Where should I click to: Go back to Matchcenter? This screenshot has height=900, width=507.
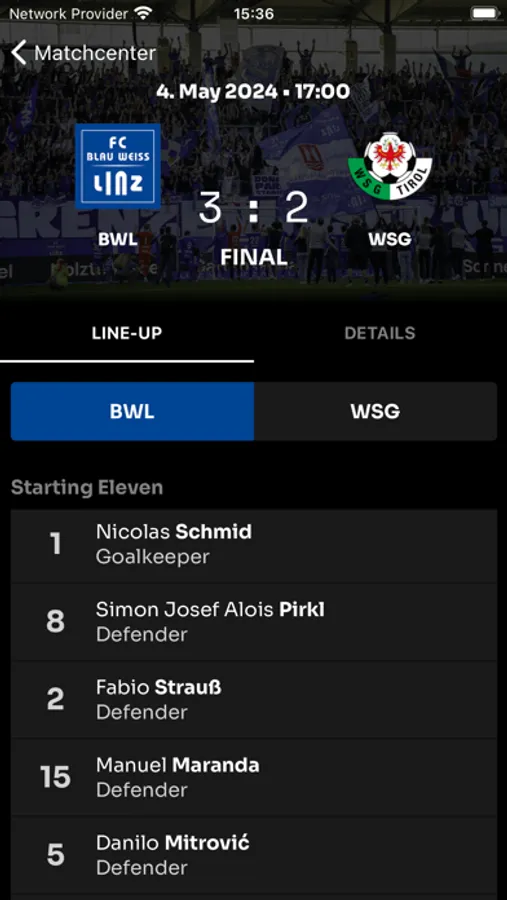[83, 53]
